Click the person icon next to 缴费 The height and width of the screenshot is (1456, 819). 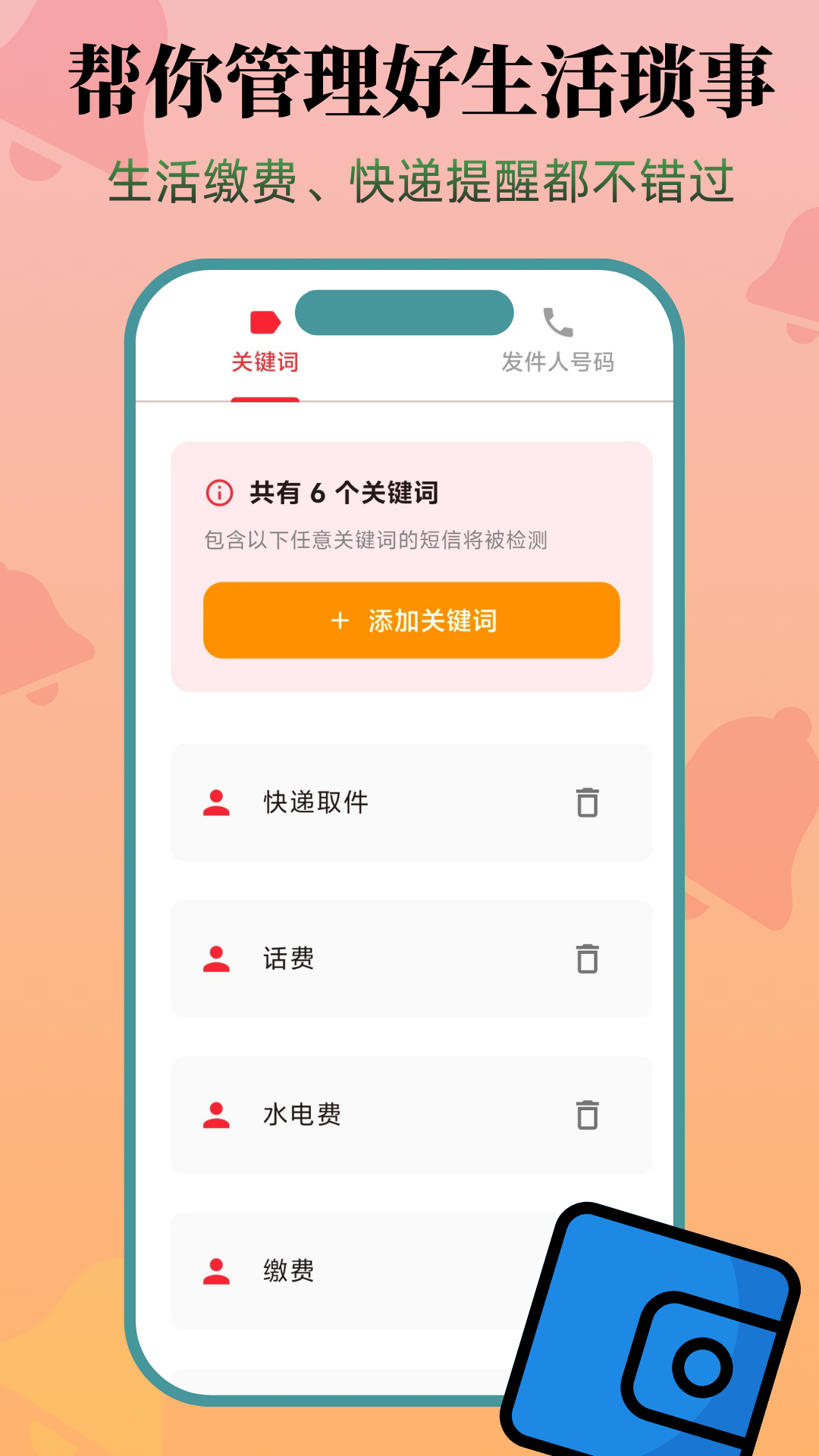tap(218, 1269)
